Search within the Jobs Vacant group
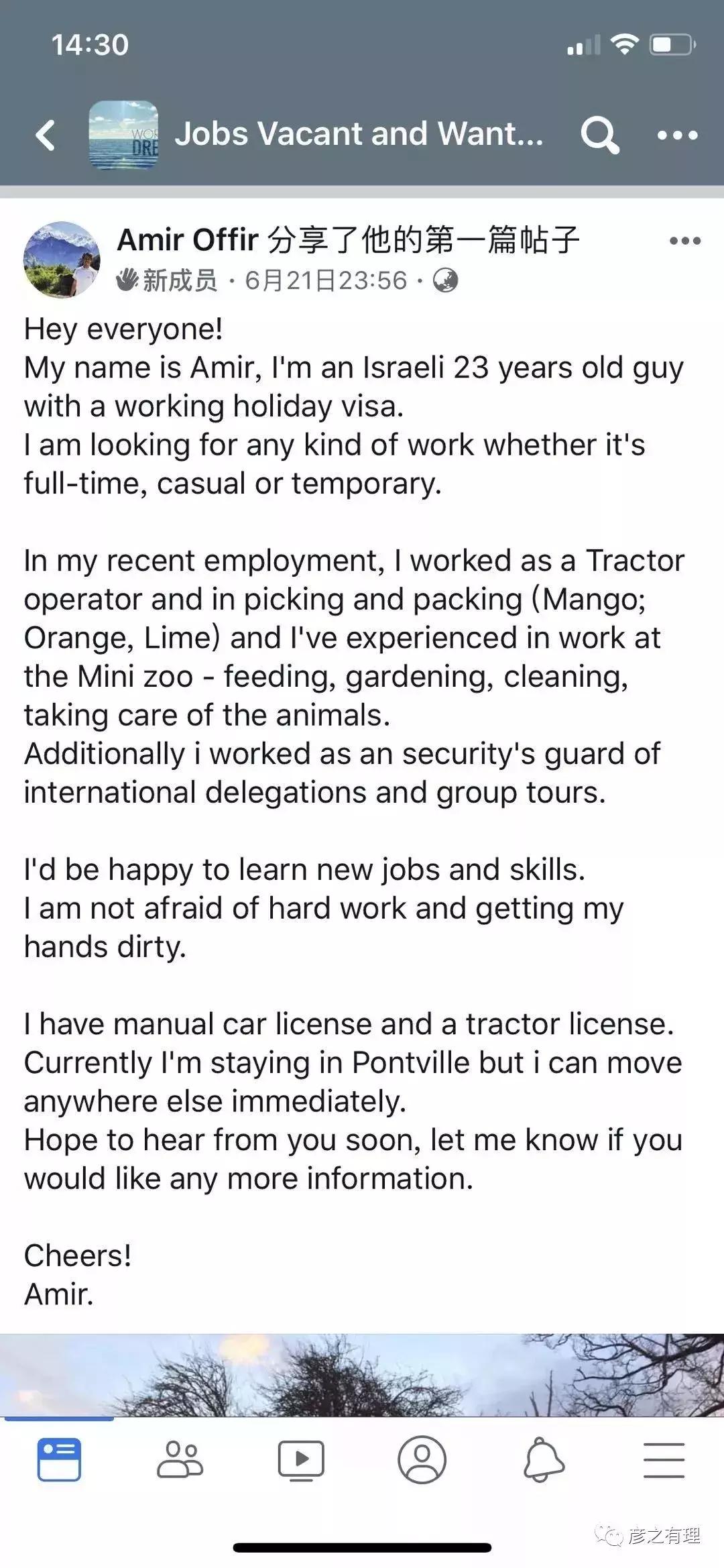The width and height of the screenshot is (724, 1568). pyautogui.click(x=599, y=135)
